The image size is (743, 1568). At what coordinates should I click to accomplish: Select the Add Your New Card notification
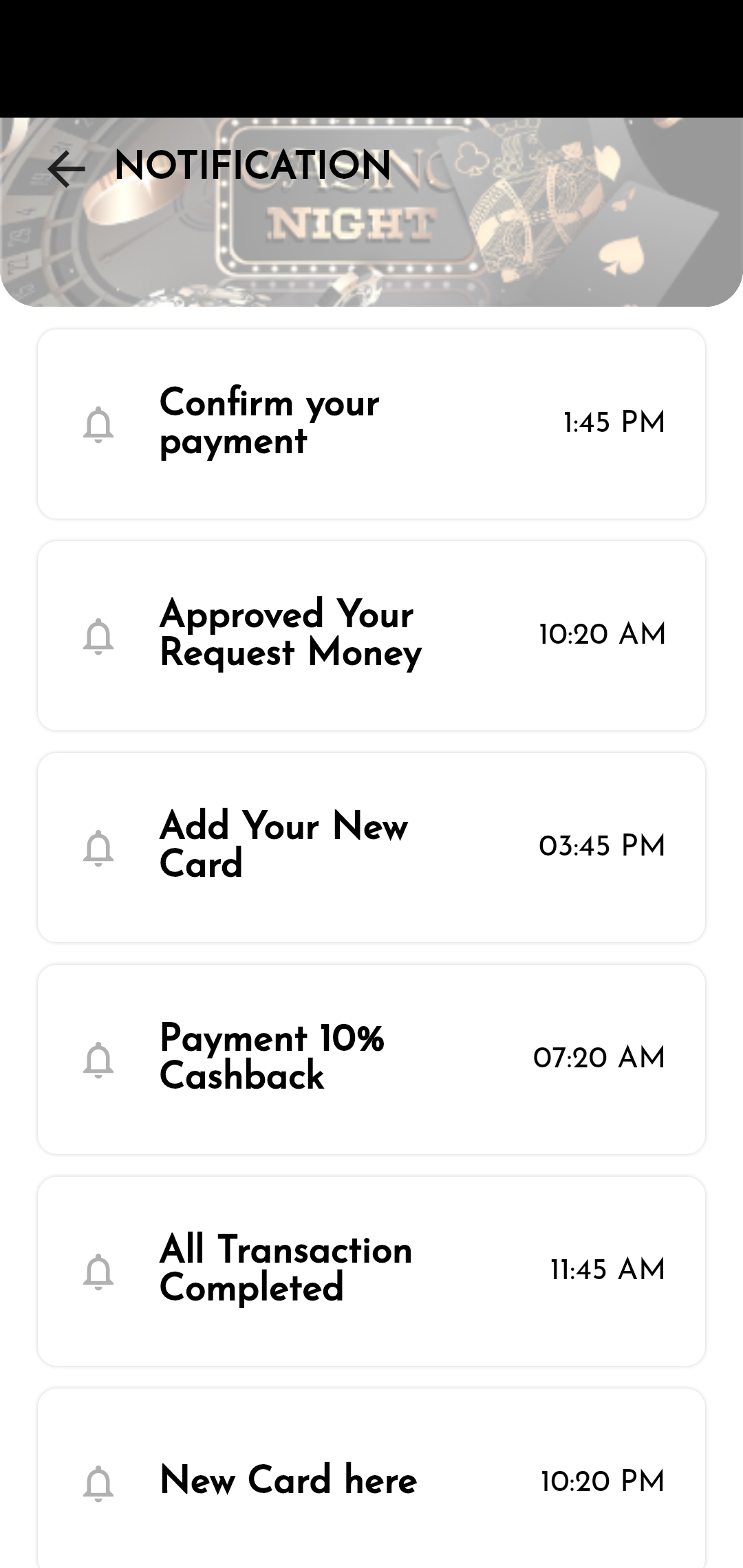(x=371, y=847)
